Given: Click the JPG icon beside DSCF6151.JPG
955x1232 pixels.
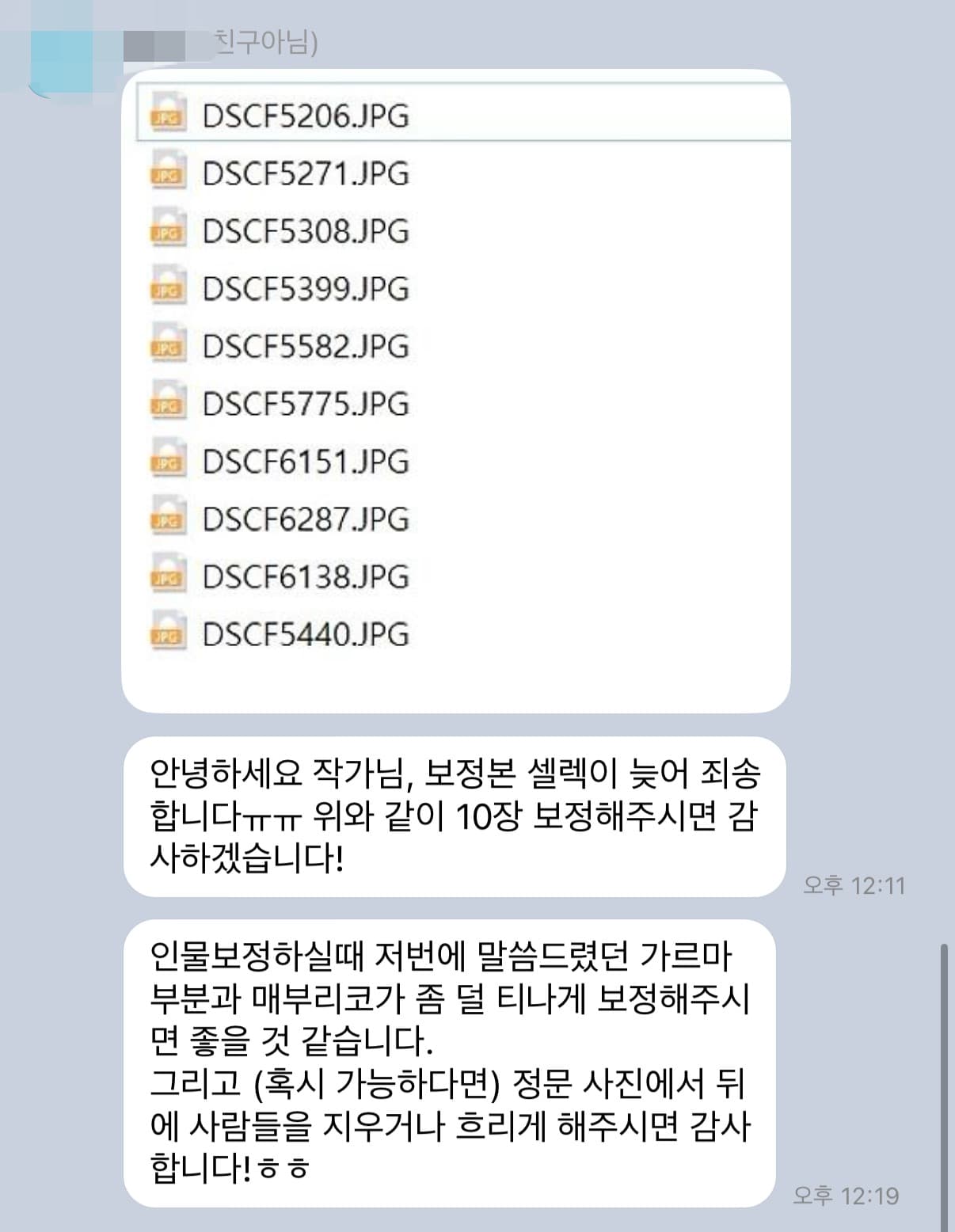Looking at the screenshot, I should [166, 459].
